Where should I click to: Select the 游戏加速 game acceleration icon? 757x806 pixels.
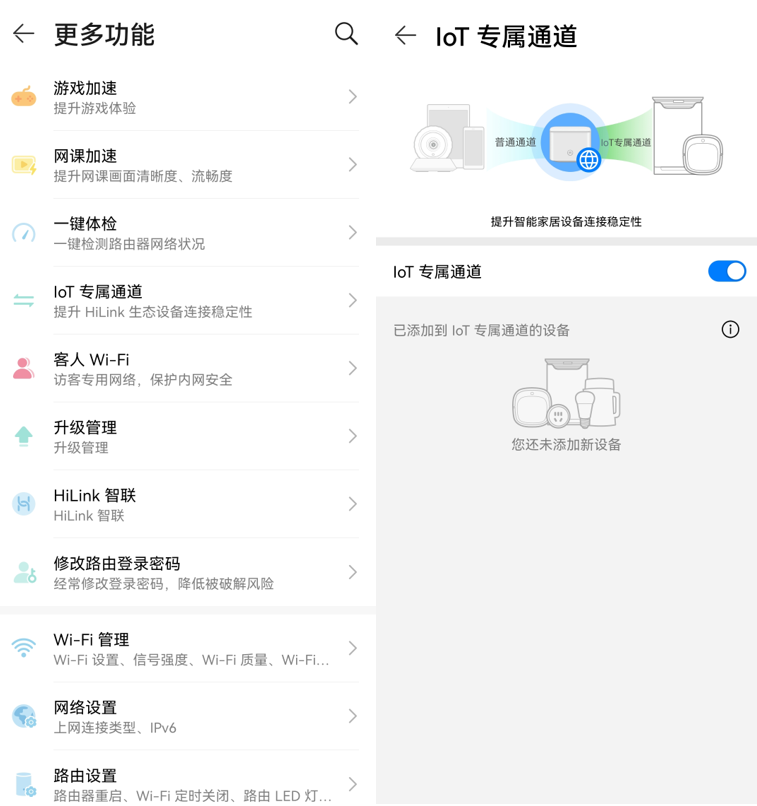(23, 95)
